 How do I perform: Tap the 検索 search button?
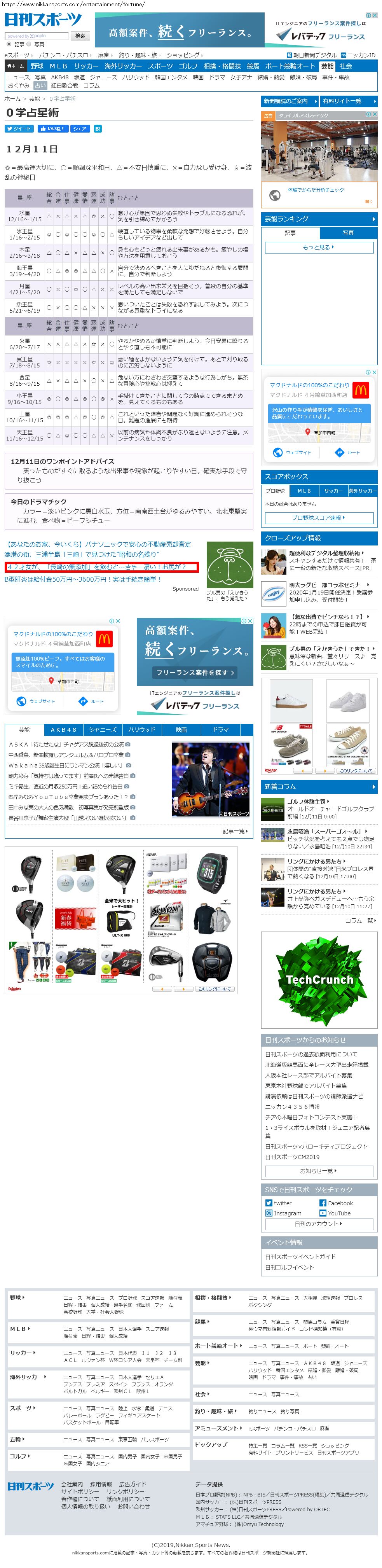(x=80, y=35)
